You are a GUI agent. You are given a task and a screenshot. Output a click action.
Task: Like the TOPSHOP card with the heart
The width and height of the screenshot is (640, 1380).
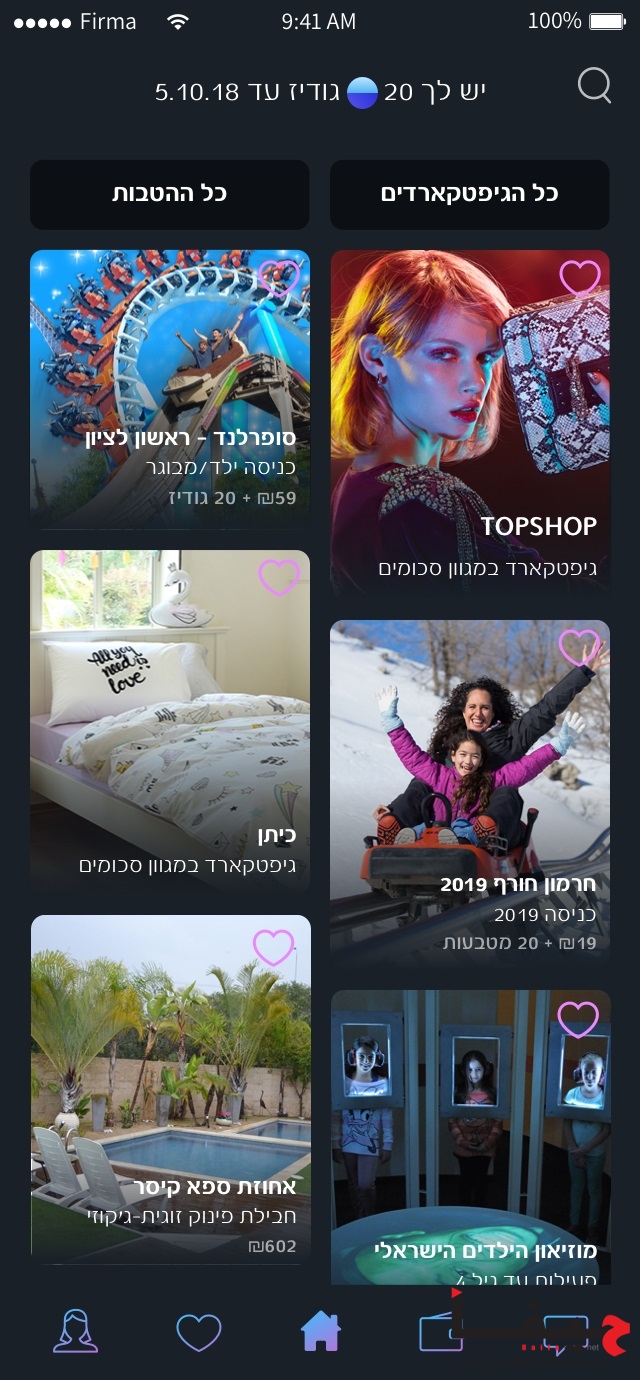tap(580, 278)
